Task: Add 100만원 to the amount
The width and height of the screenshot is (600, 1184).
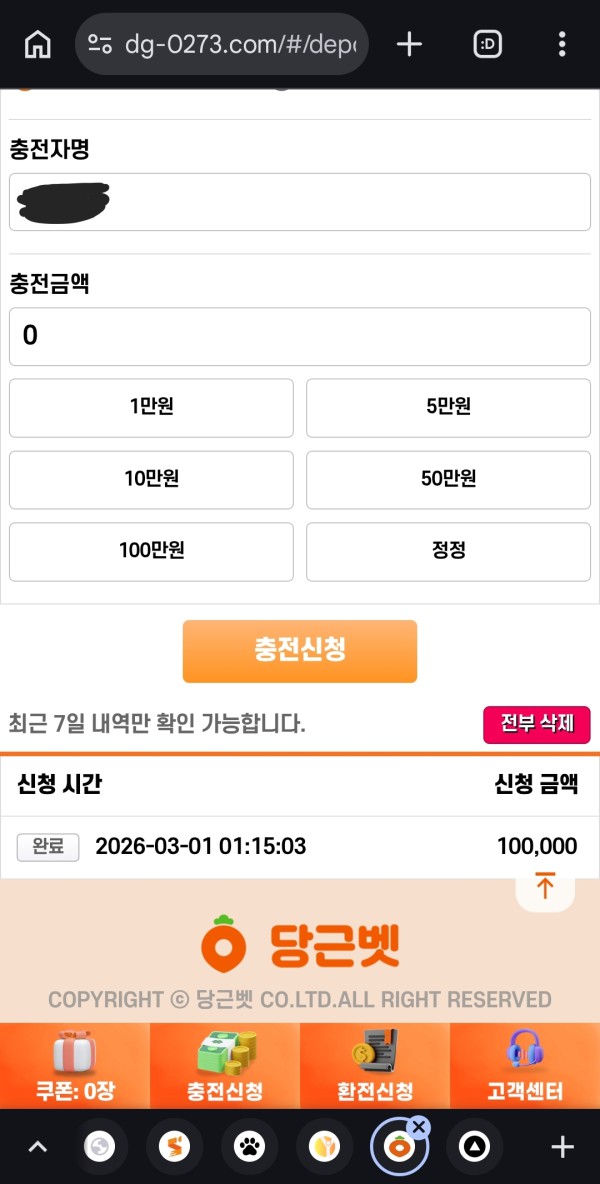Action: [x=151, y=551]
